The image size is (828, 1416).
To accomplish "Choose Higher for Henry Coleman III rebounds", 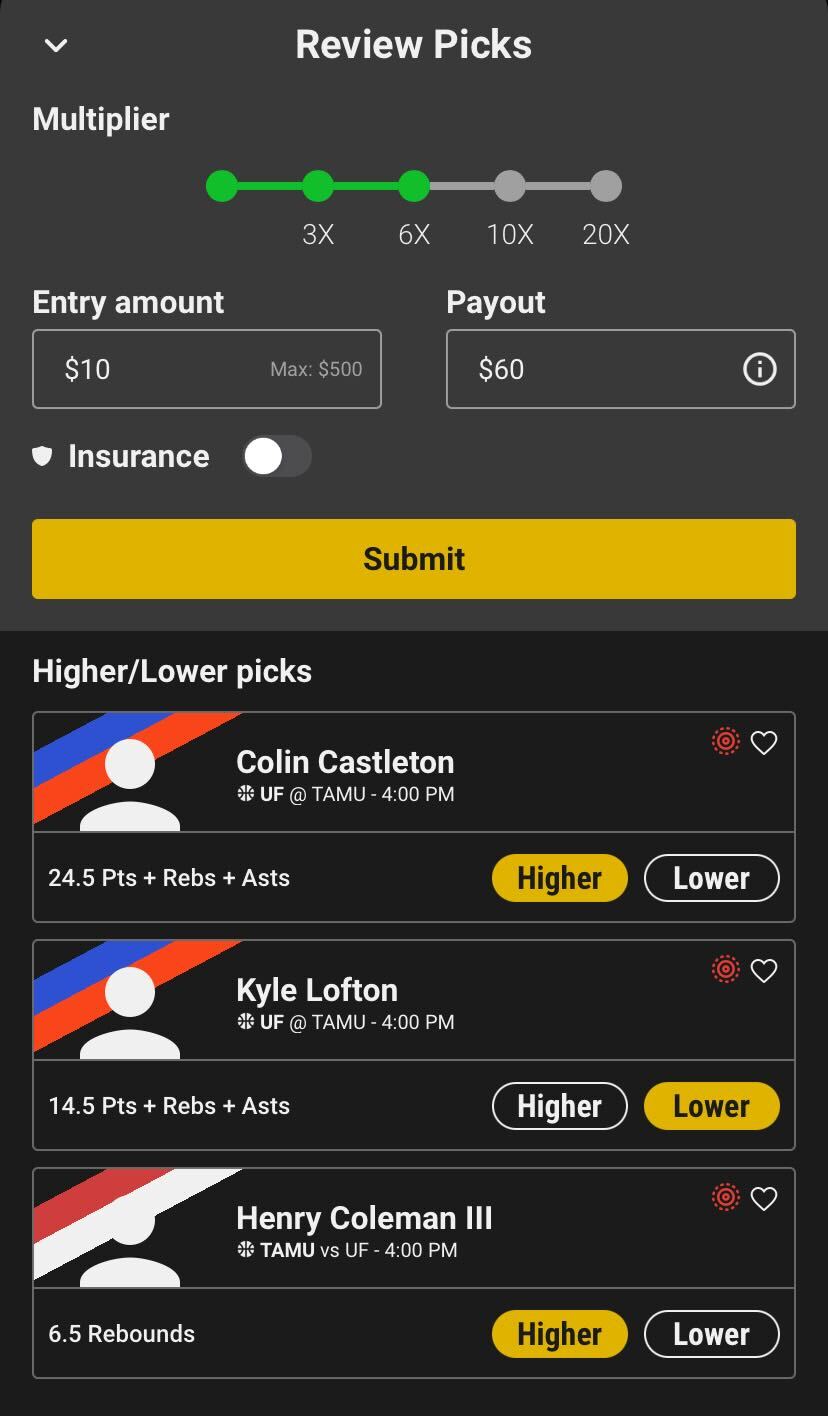I will tap(559, 1334).
